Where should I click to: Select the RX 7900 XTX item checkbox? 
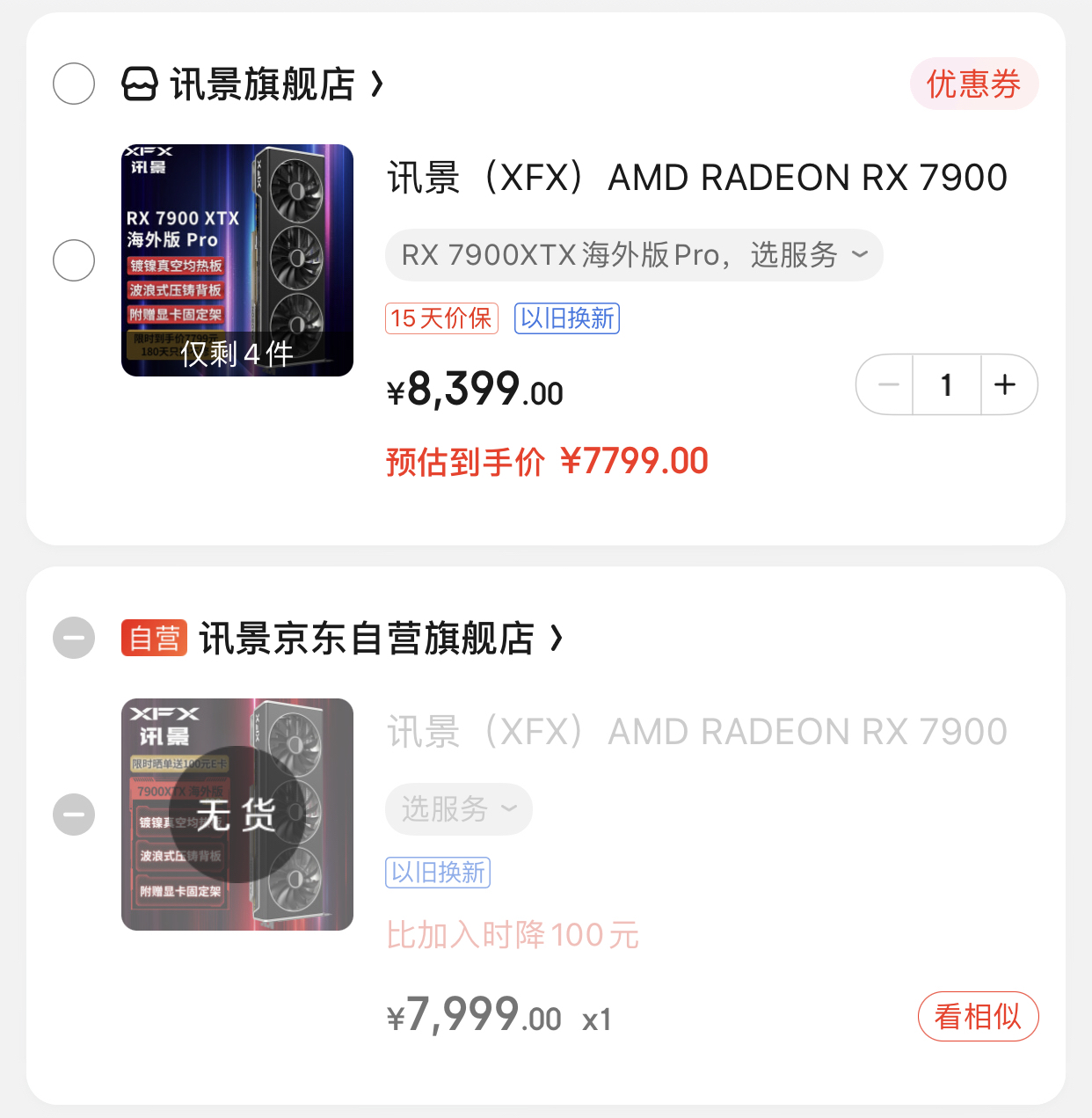(74, 260)
